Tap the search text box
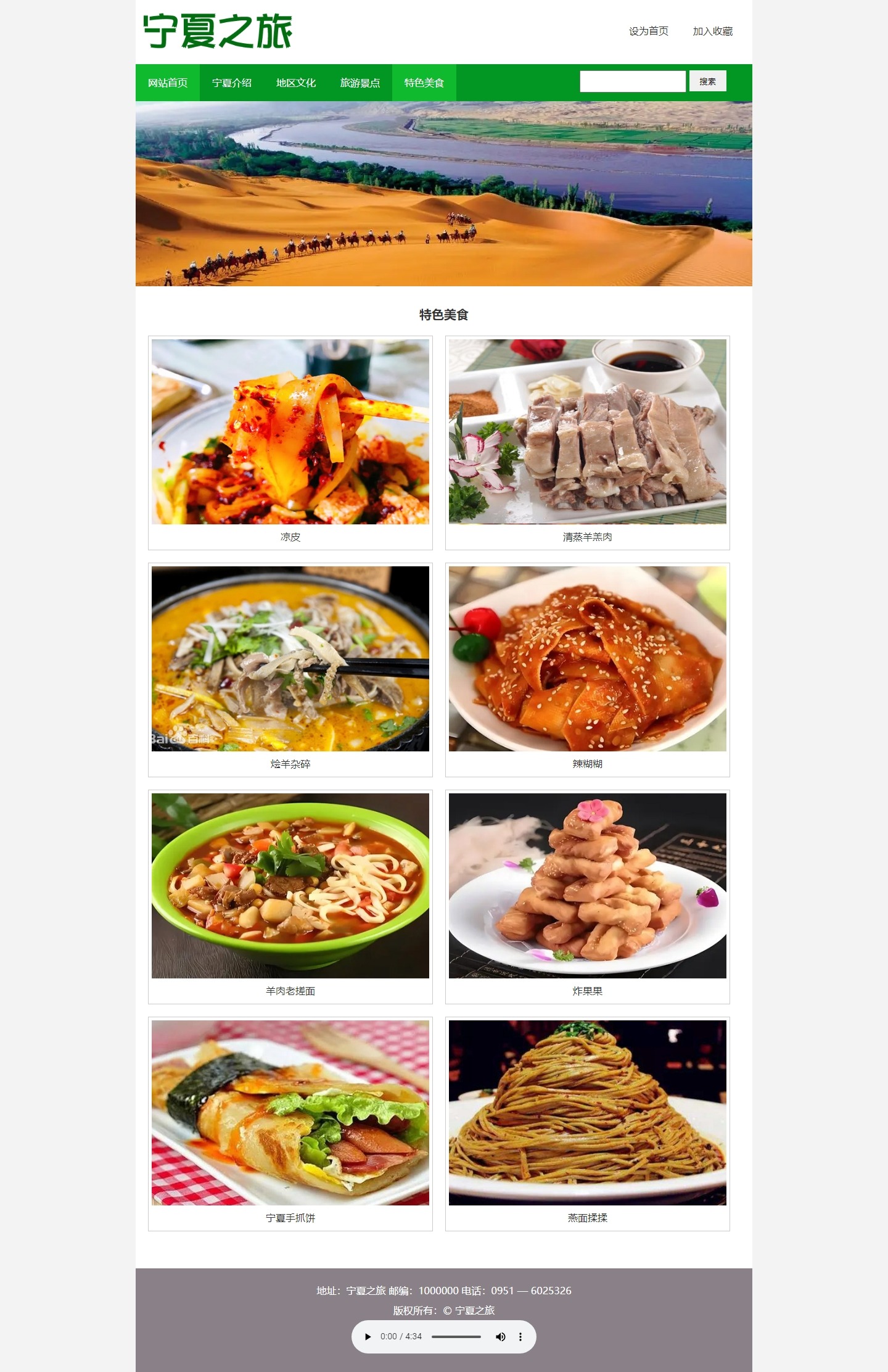This screenshot has width=888, height=1372. [x=633, y=81]
